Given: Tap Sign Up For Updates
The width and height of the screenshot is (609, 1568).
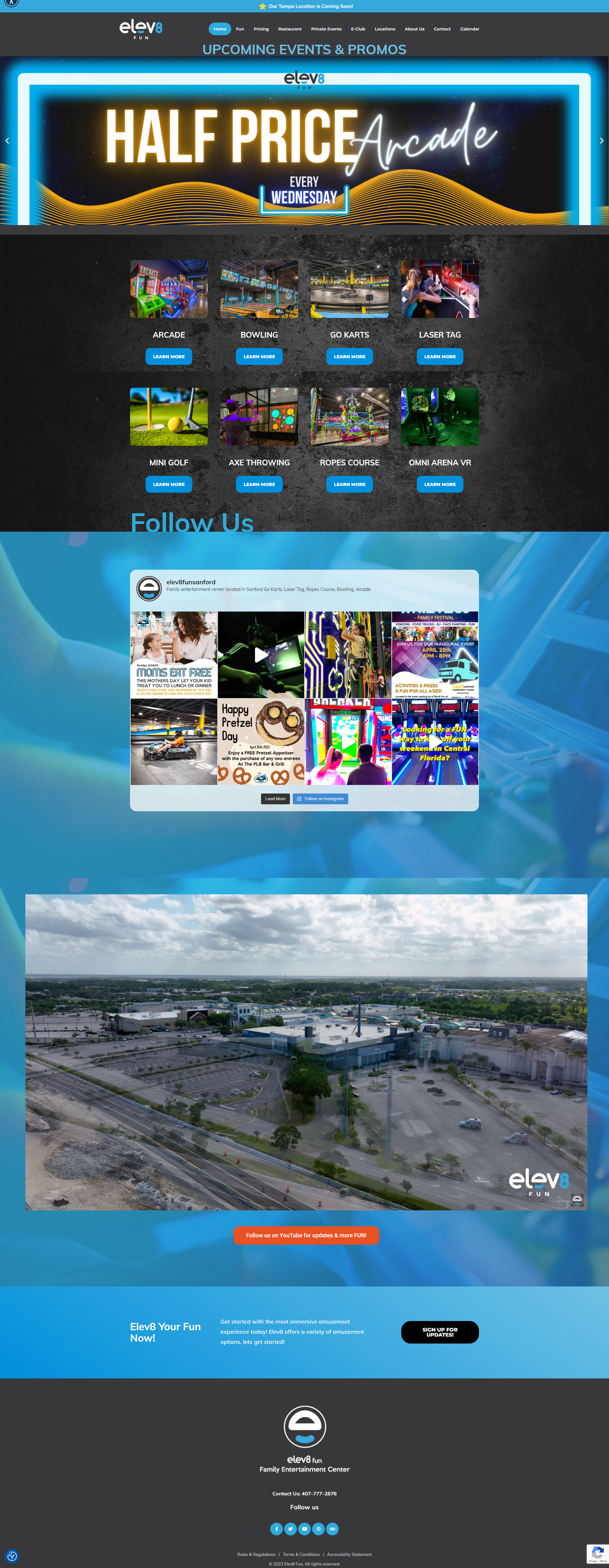Looking at the screenshot, I should point(440,1332).
